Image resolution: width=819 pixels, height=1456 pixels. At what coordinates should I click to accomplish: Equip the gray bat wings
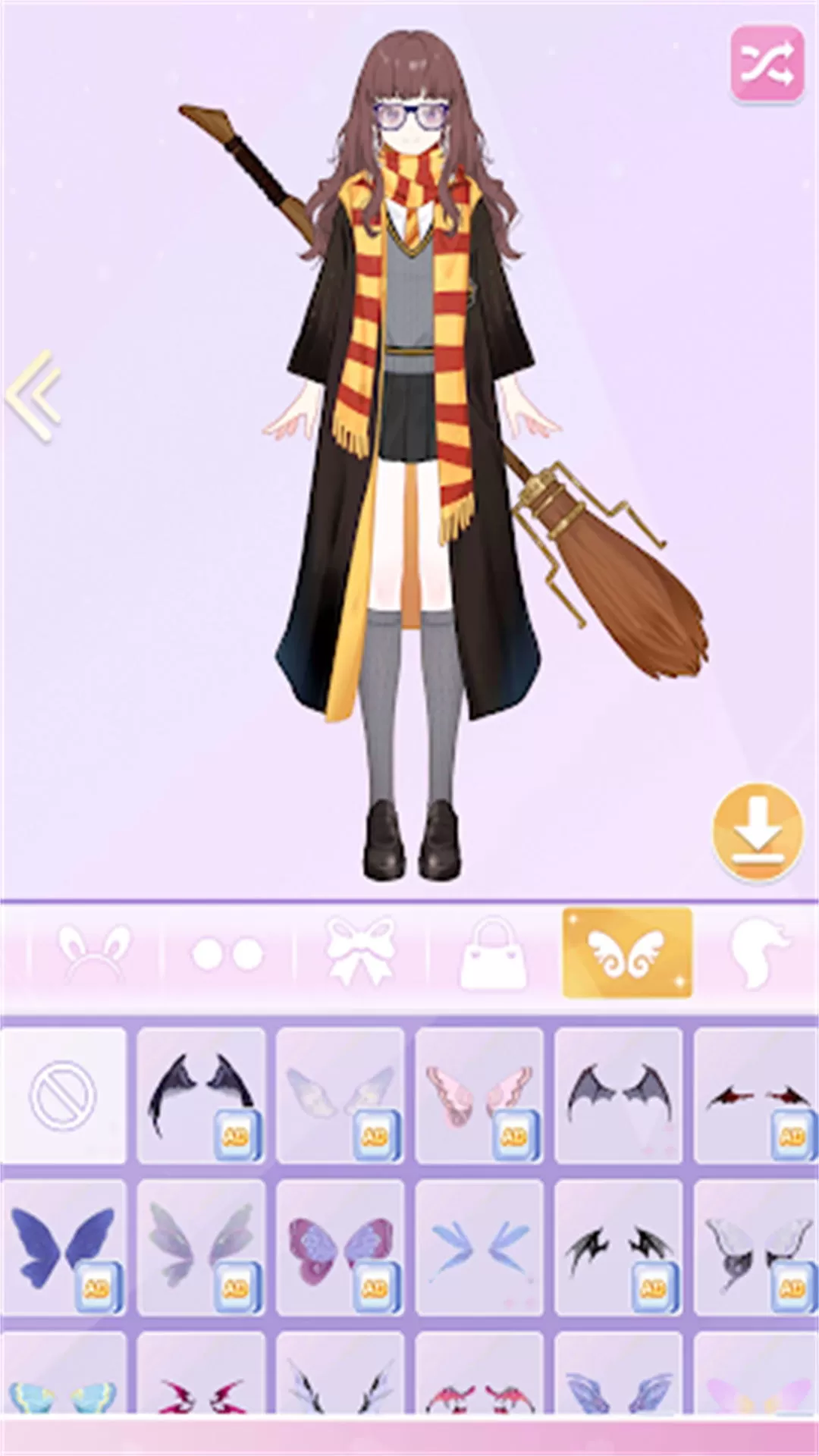pyautogui.click(x=618, y=1094)
